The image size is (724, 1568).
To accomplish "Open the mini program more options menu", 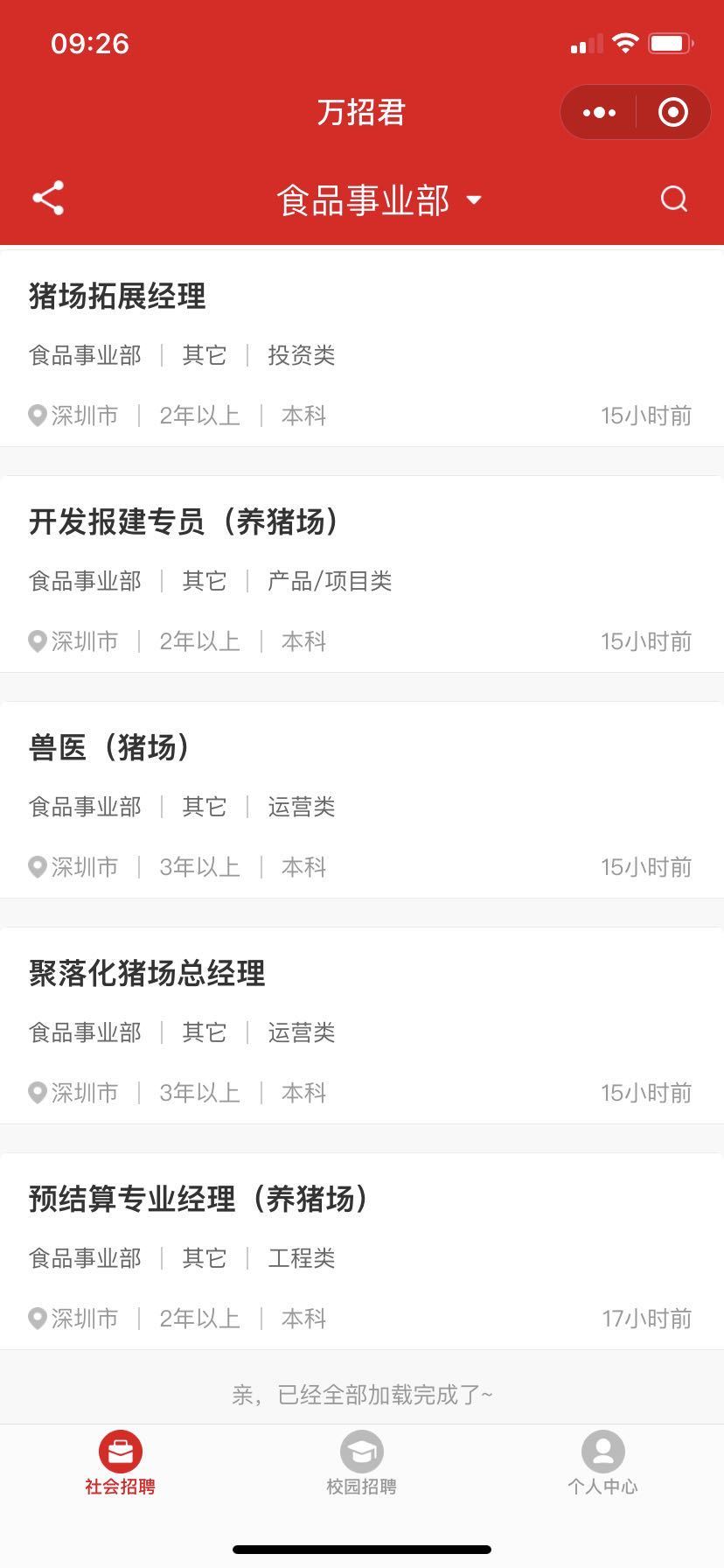I will (599, 113).
